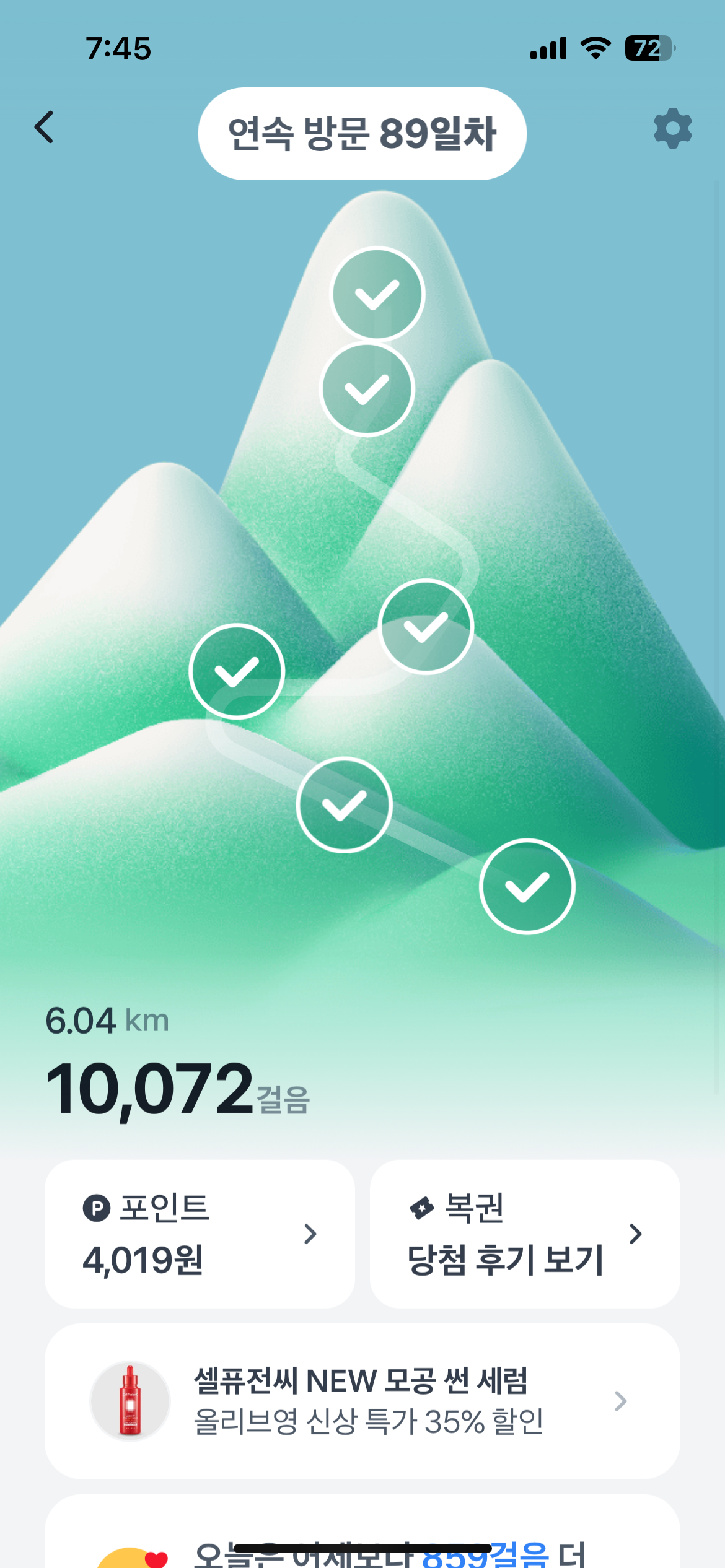Go back using the back arrow

click(x=44, y=128)
